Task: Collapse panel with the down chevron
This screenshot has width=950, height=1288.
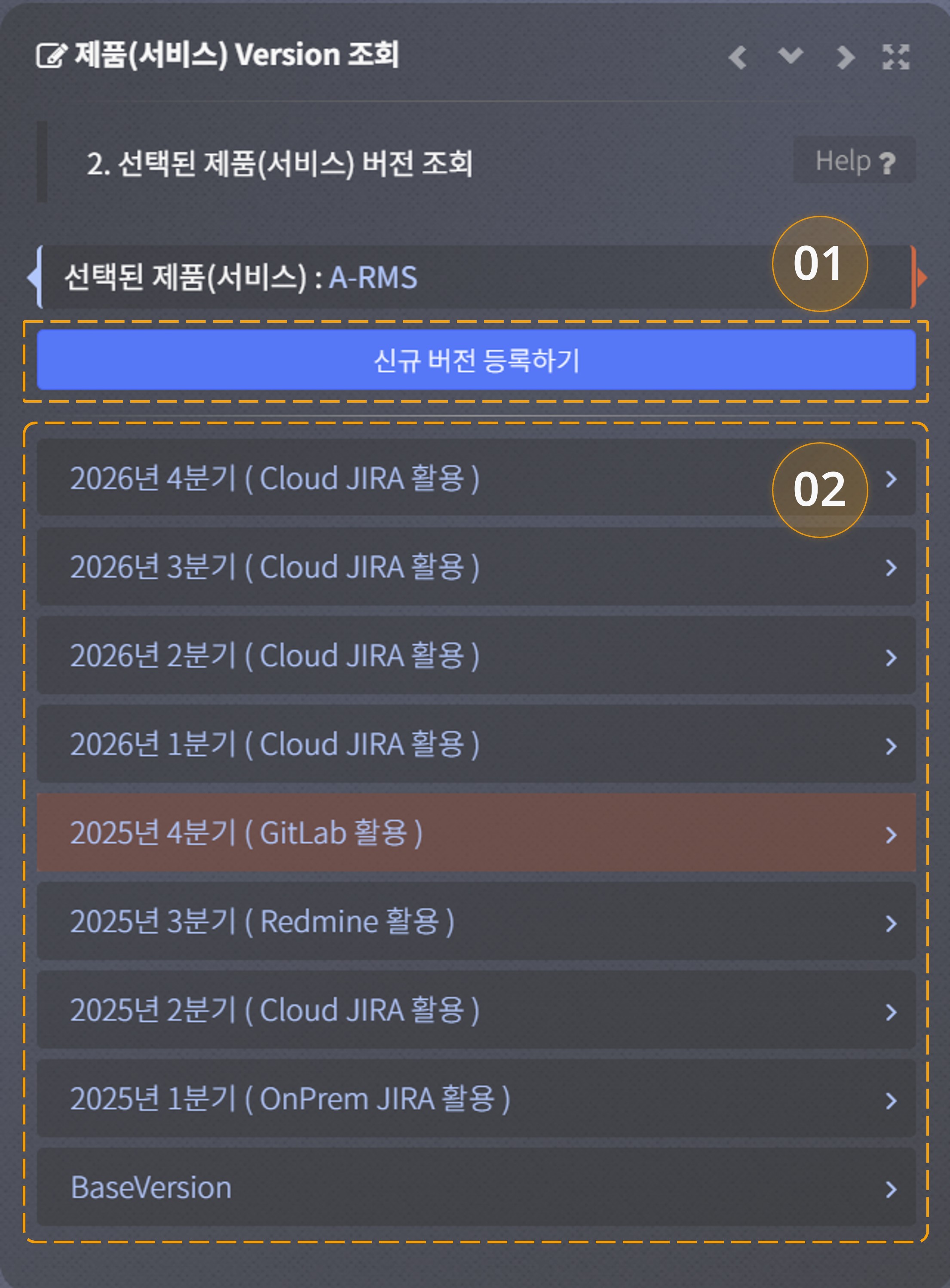Action: (790, 56)
